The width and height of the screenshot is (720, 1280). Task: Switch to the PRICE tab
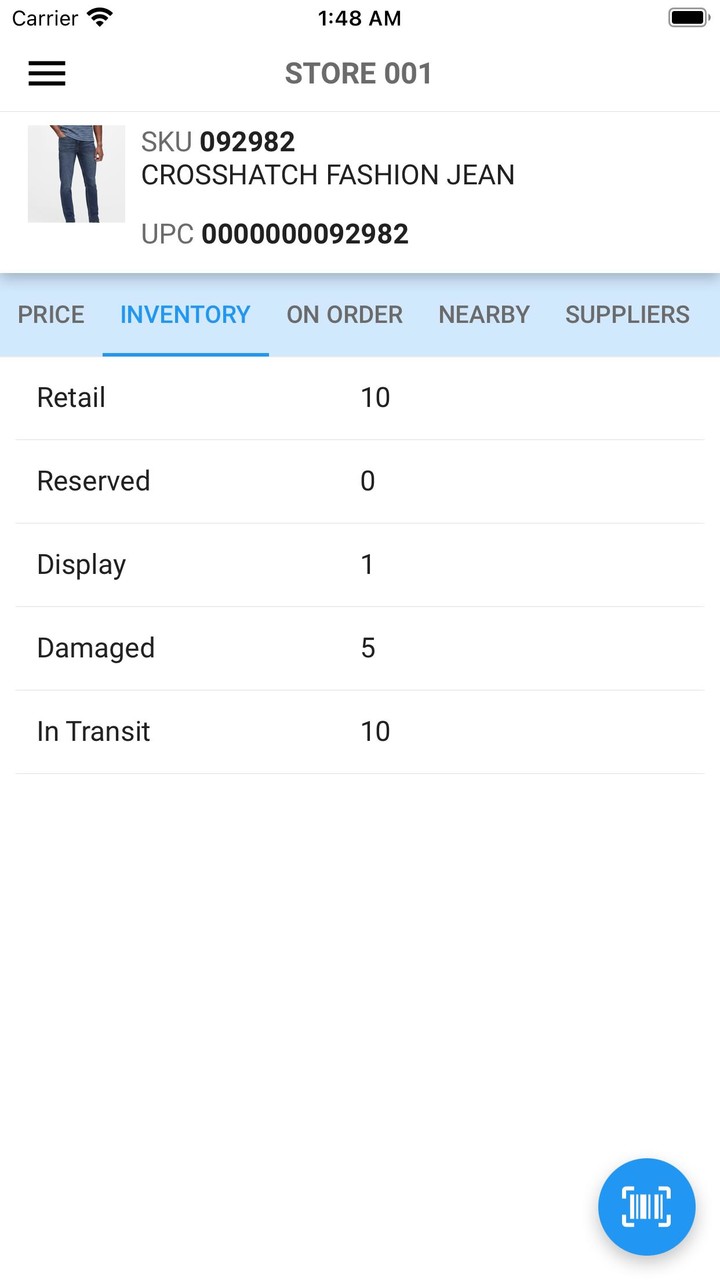50,315
